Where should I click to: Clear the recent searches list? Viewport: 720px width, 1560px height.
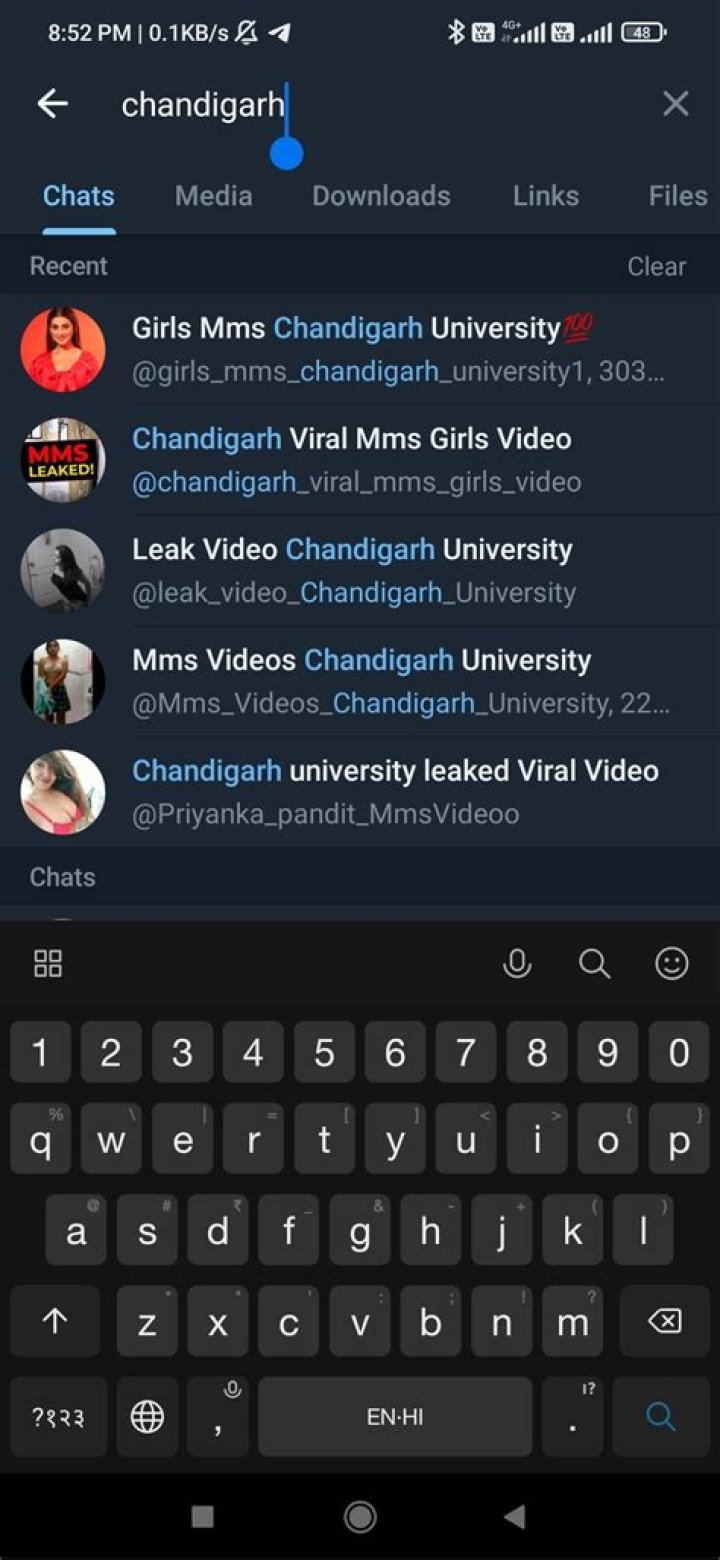click(x=657, y=266)
